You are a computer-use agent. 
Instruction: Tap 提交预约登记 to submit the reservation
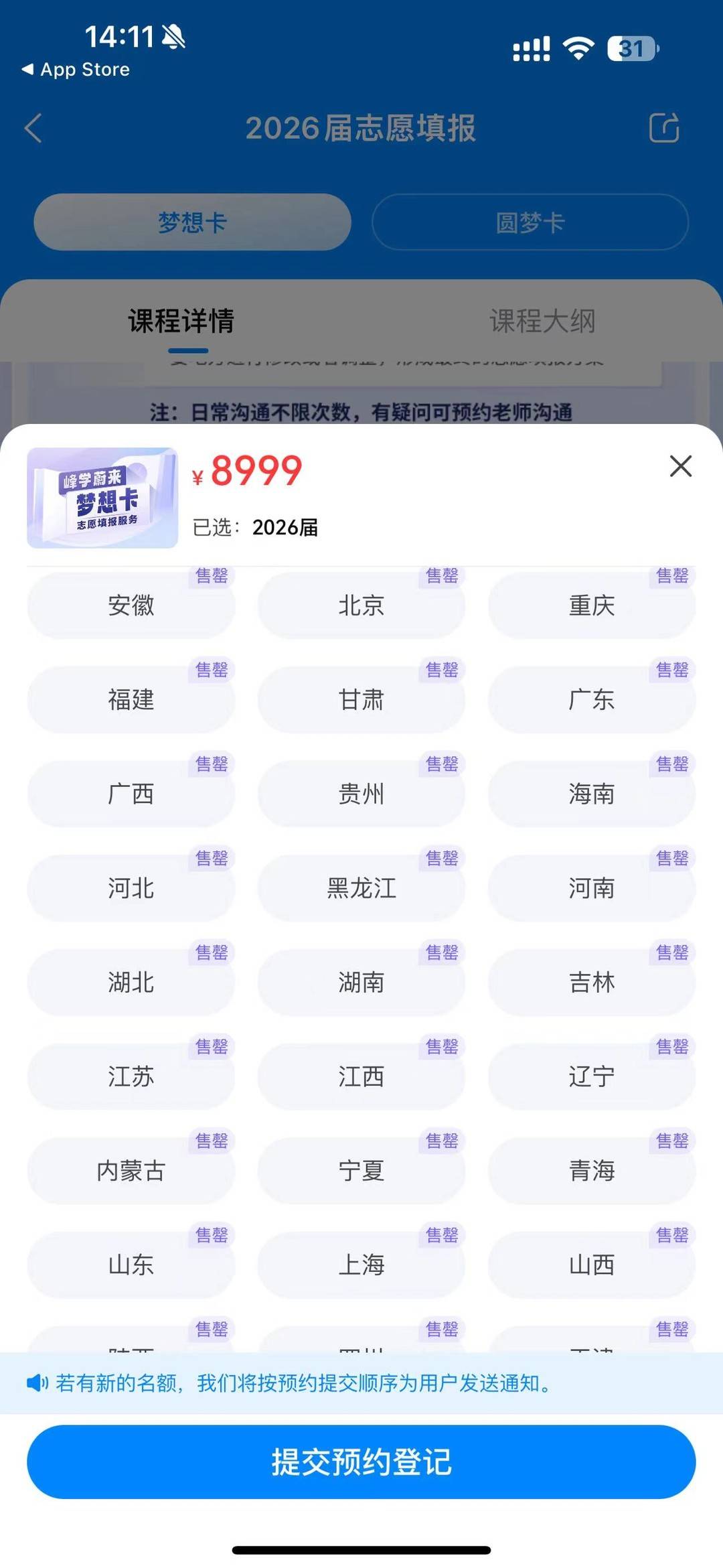click(x=361, y=1462)
